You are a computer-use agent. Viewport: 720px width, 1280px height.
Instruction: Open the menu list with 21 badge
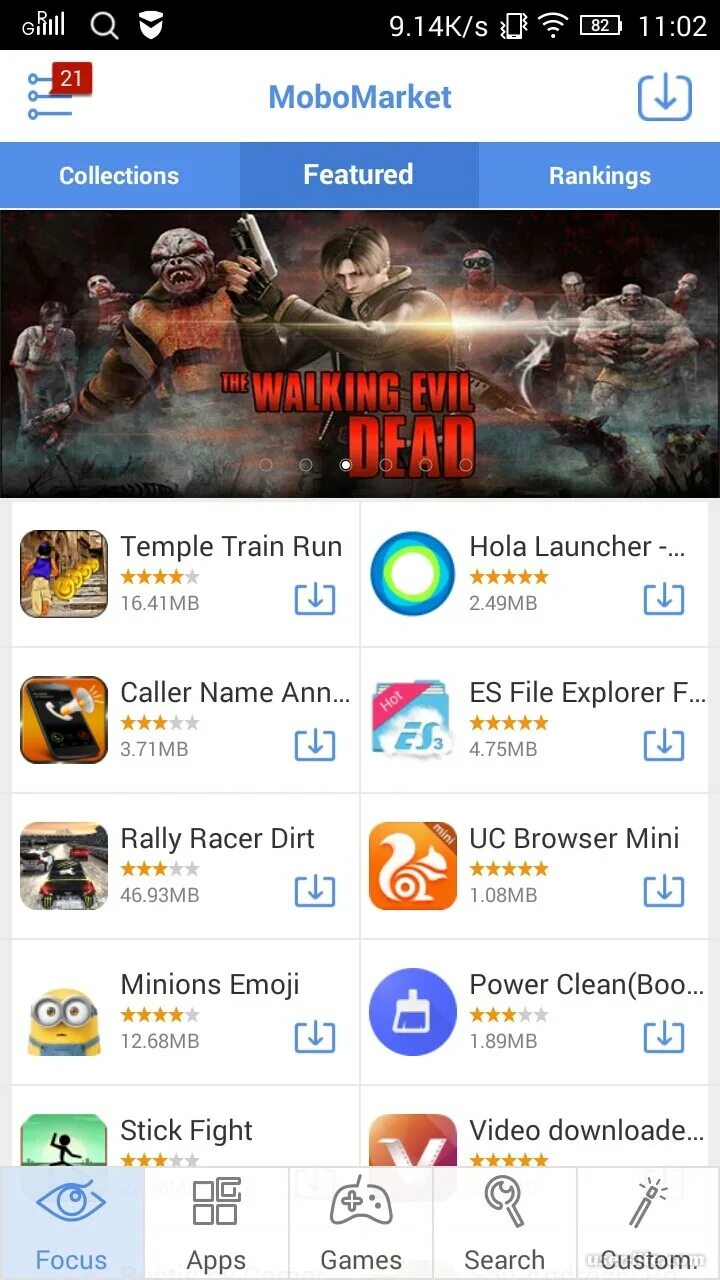click(58, 95)
